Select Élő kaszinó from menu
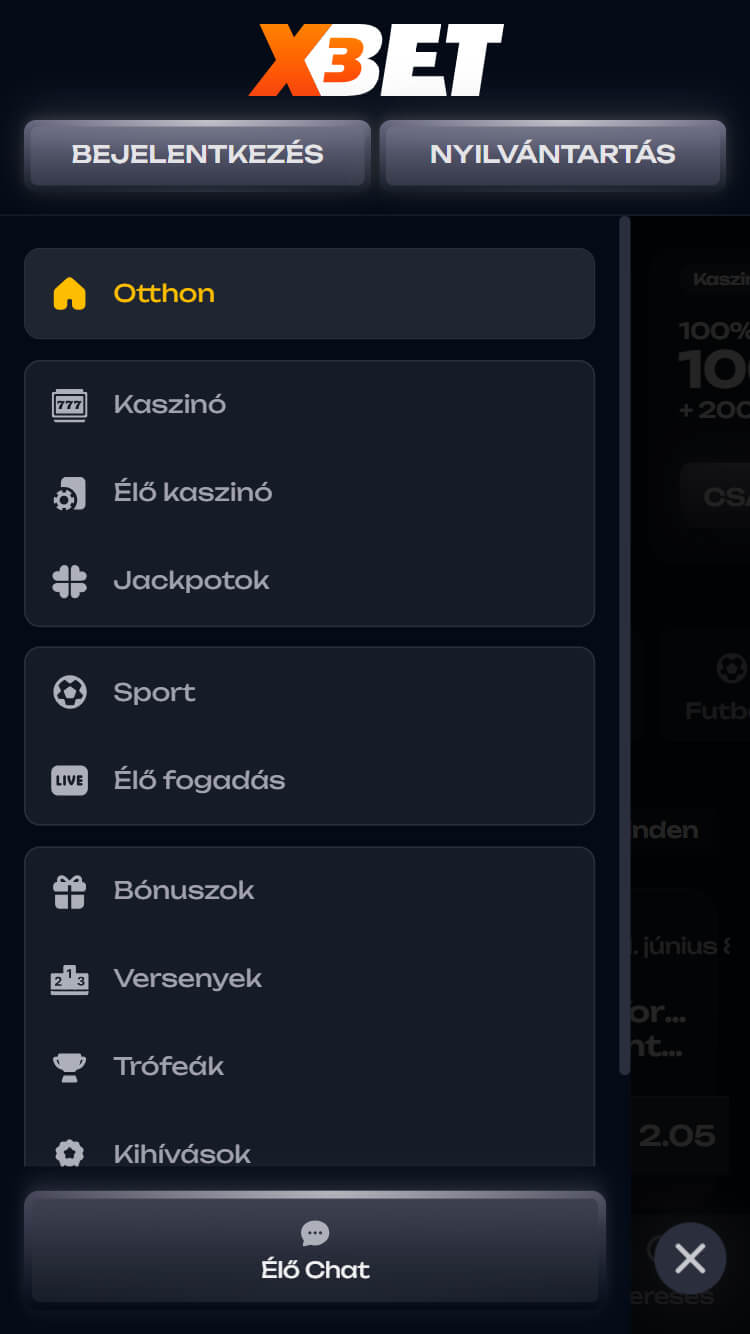Viewport: 750px width, 1334px height. point(309,493)
